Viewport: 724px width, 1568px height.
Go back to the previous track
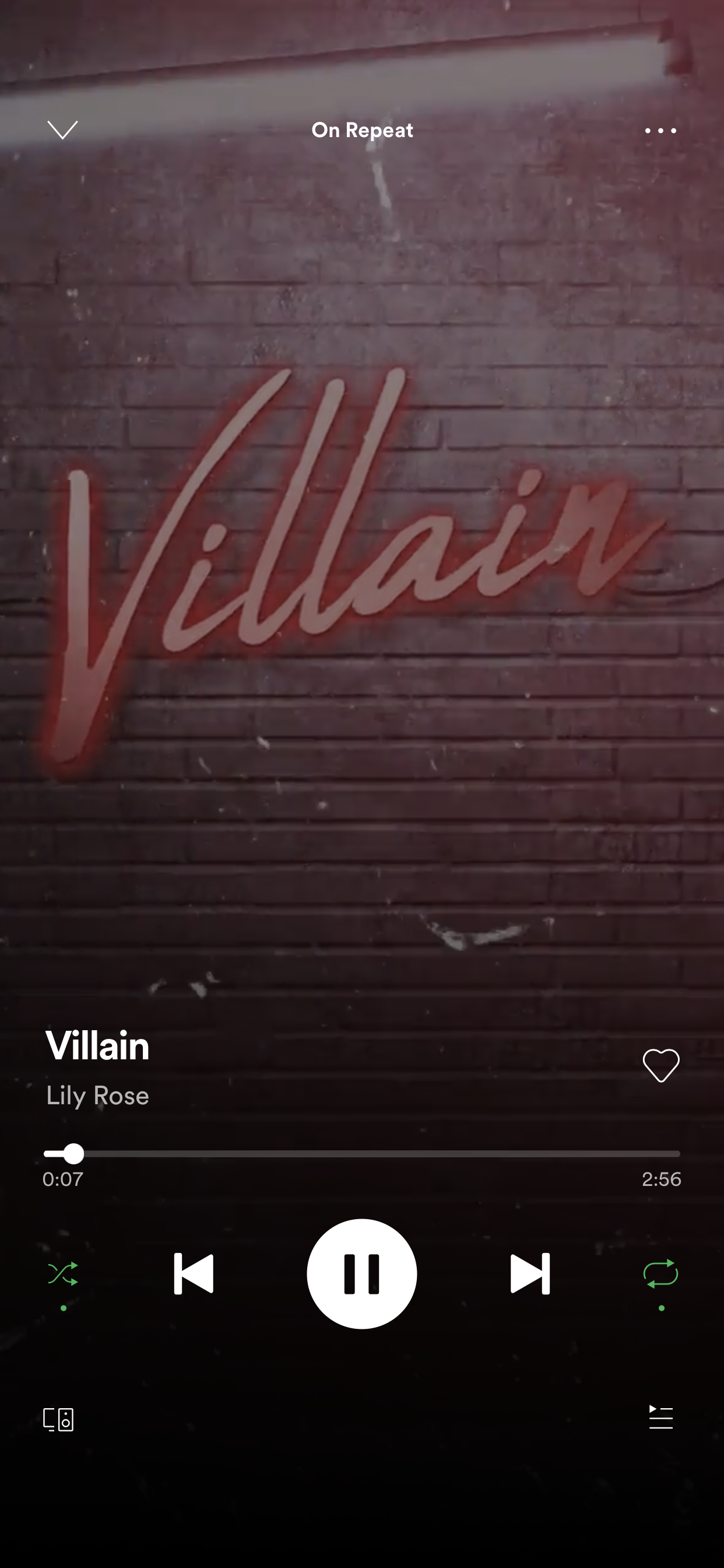[x=194, y=1273]
